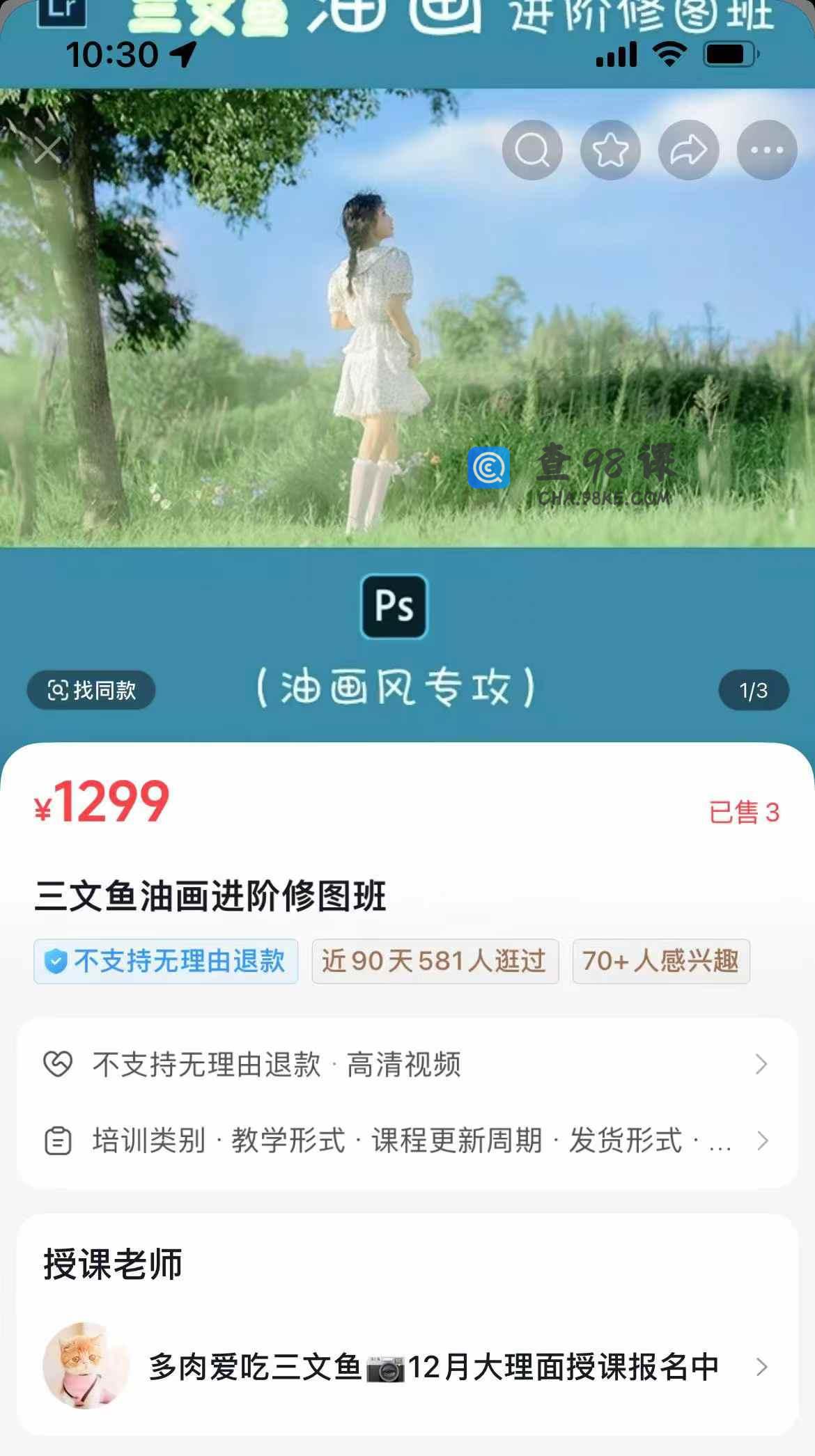Close the product detail page
Screen dimensions: 815x1456
click(47, 150)
